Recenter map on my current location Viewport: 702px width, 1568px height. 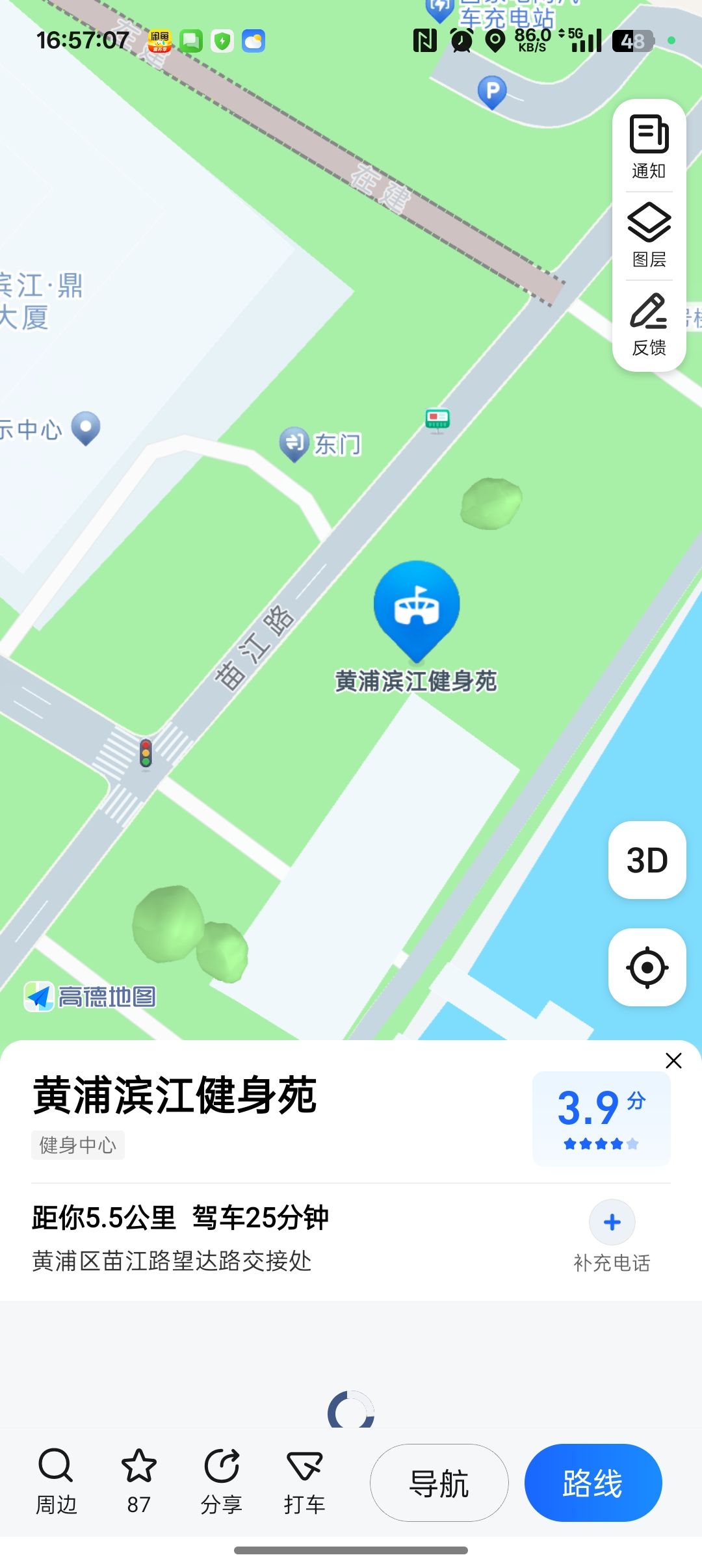point(647,967)
